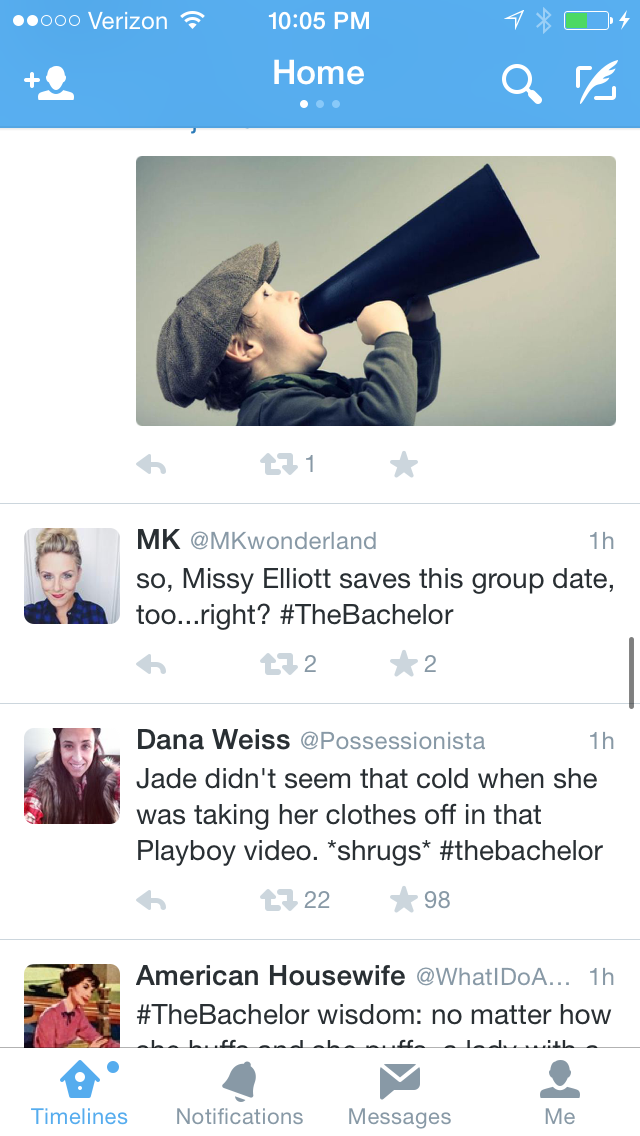Reply to MK's tweet

(x=151, y=664)
